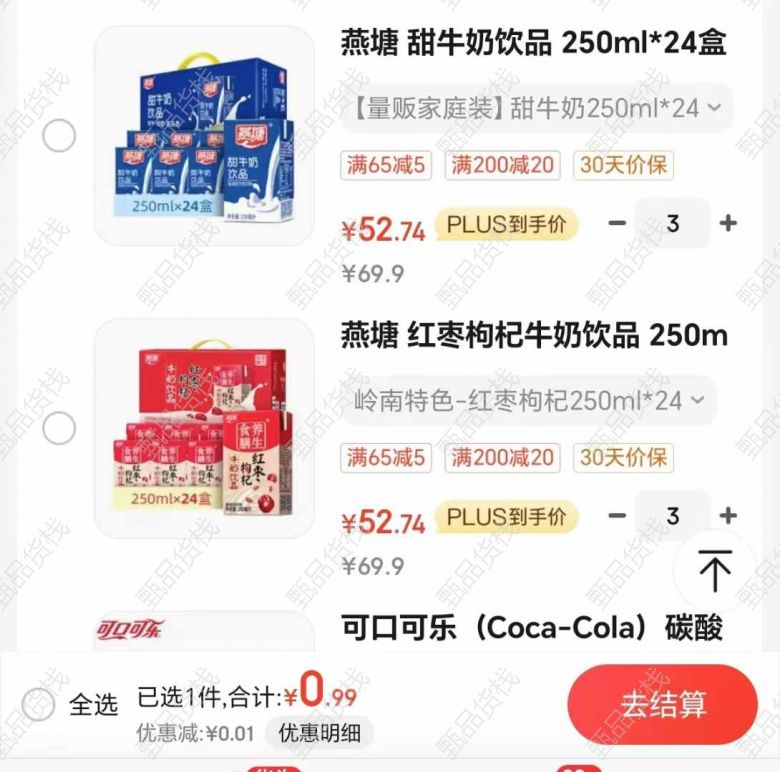
Task: Decrease quantity of 甜牛奶饮品
Action: click(617, 223)
